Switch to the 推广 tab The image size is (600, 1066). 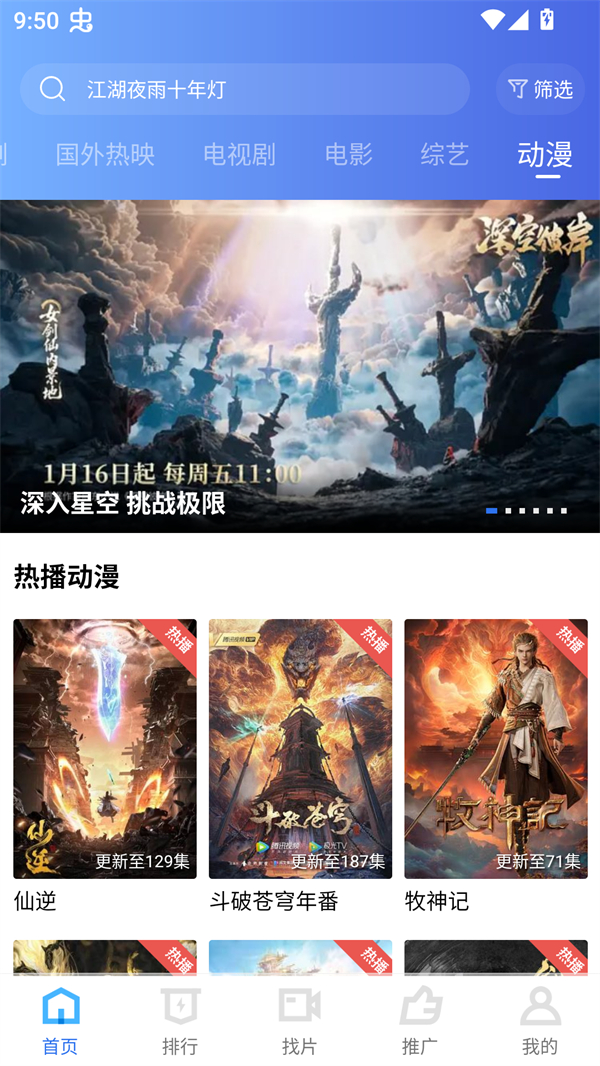point(420,1021)
